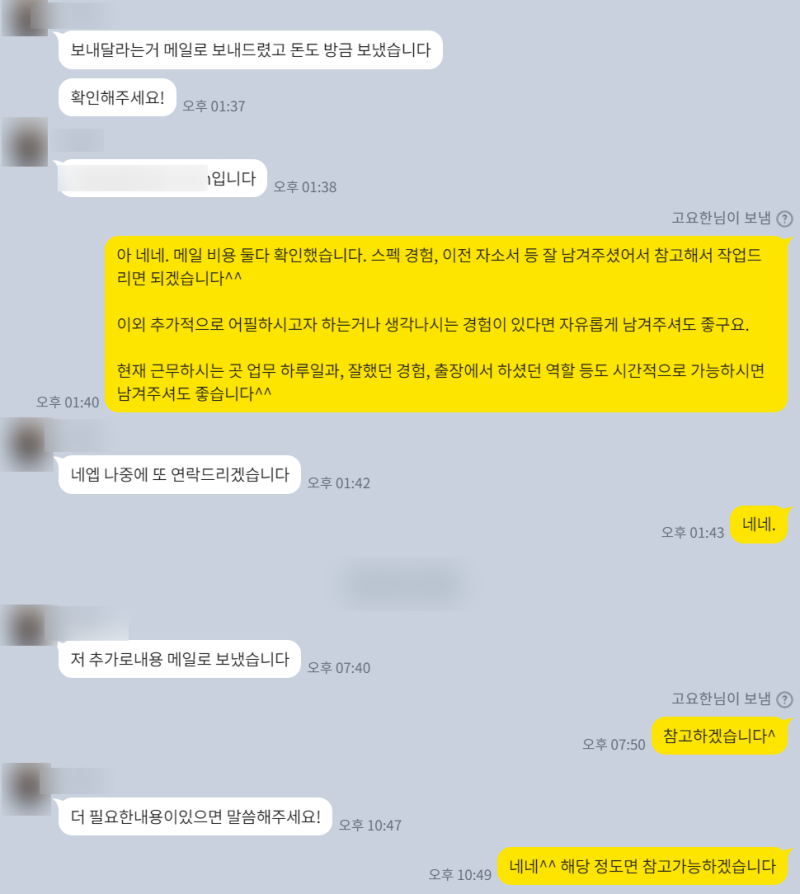Open help icon next to first 고요한님이 보냄 label
800x894 pixels.
[784, 218]
